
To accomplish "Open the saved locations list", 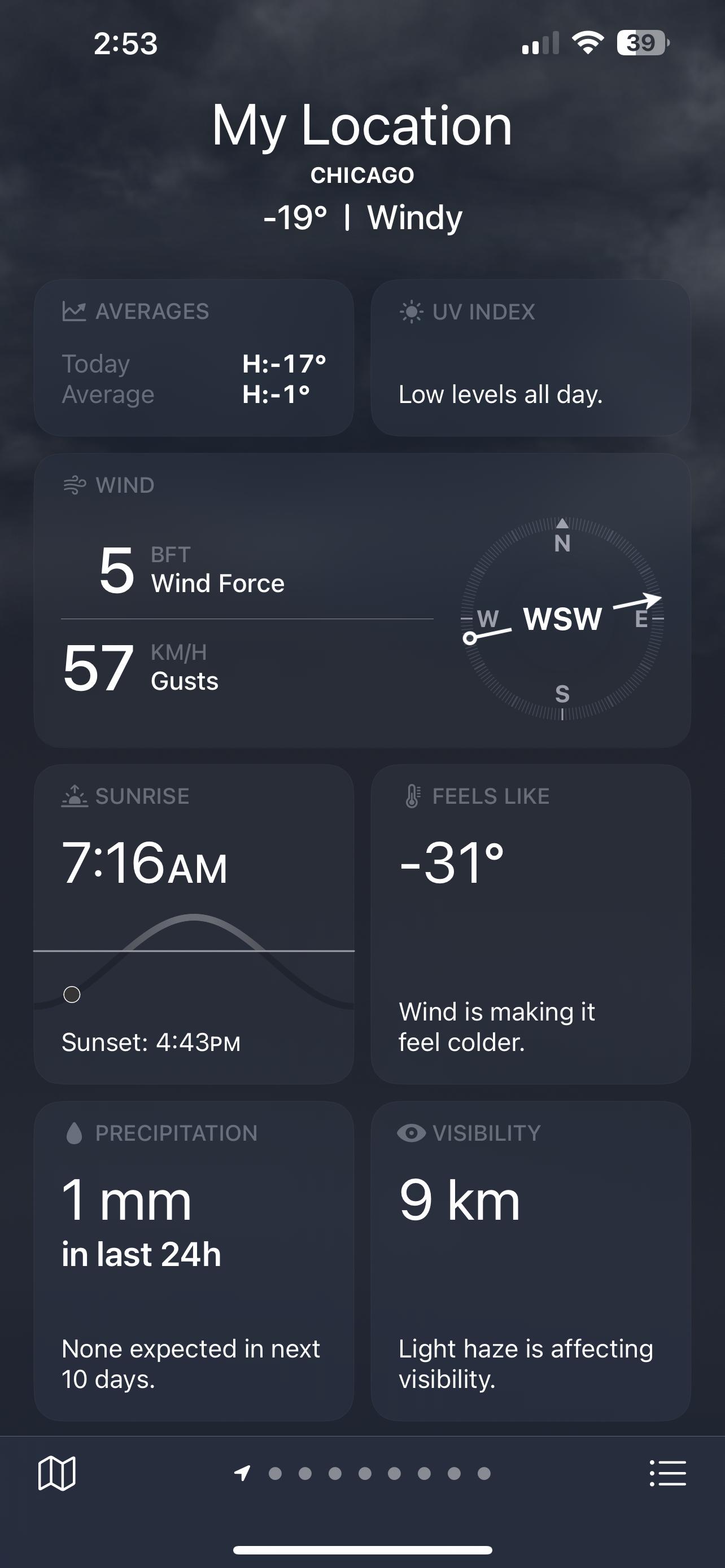I will [x=668, y=1473].
